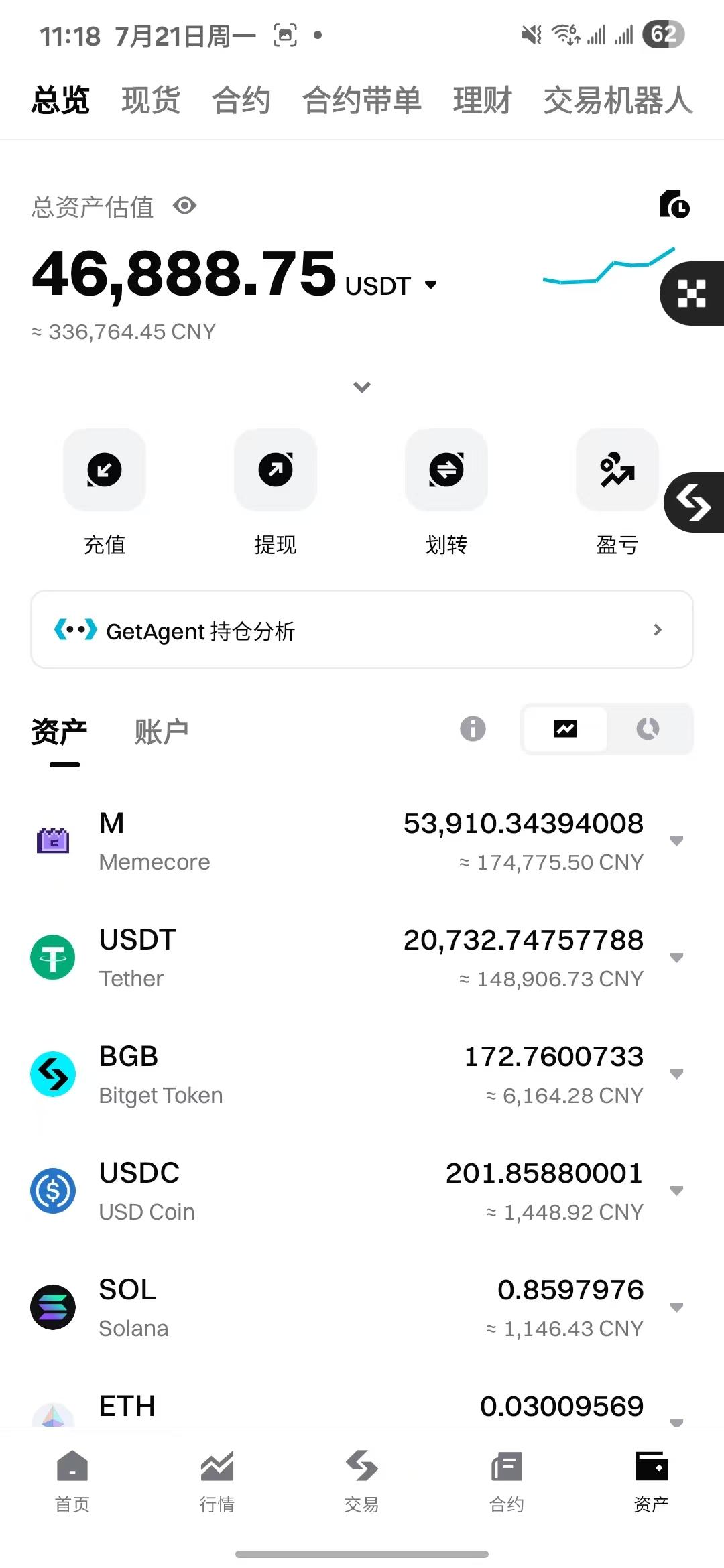Viewport: 724px width, 1568px height.
Task: Open the 理财 top tab
Action: click(x=482, y=101)
